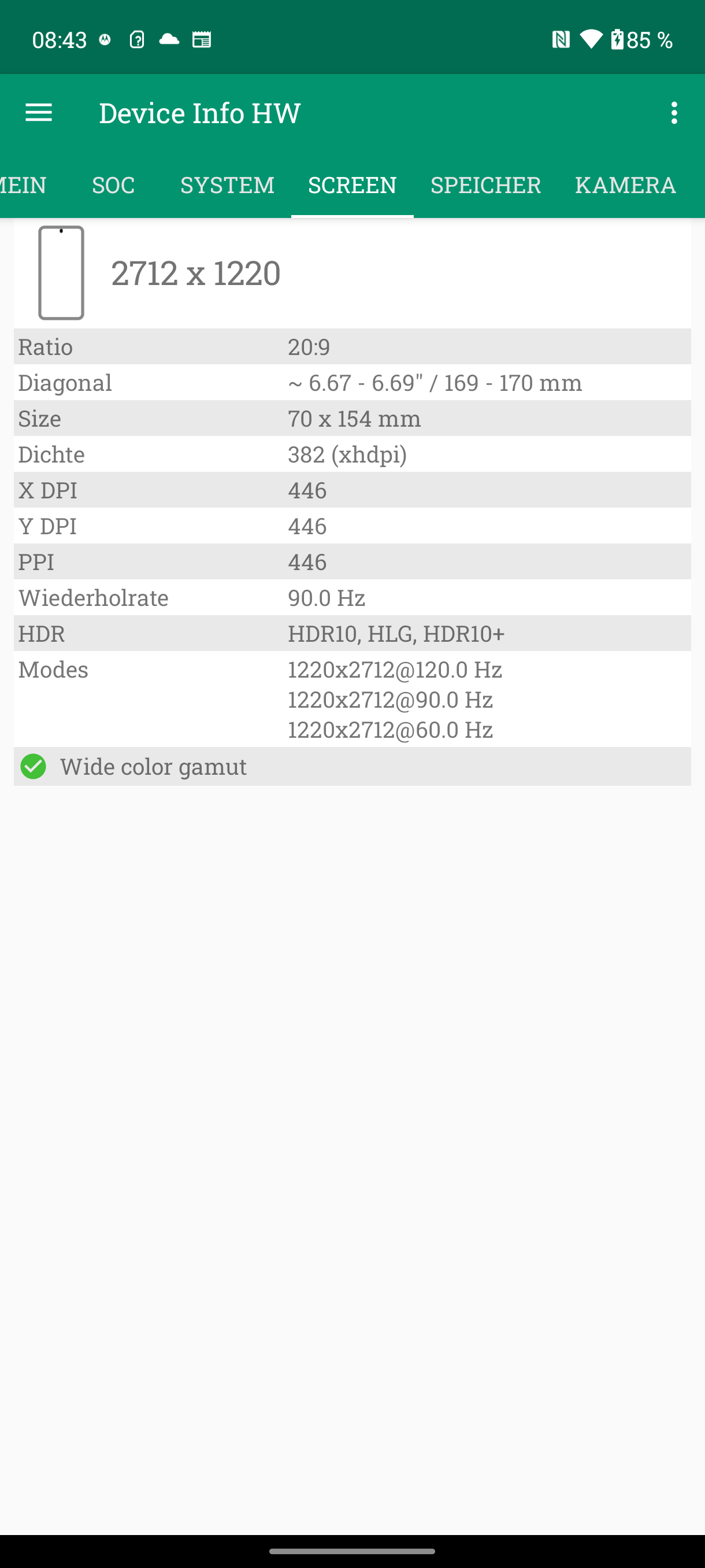Switch to the SOC tab
This screenshot has height=1568, width=705.
pyautogui.click(x=113, y=185)
